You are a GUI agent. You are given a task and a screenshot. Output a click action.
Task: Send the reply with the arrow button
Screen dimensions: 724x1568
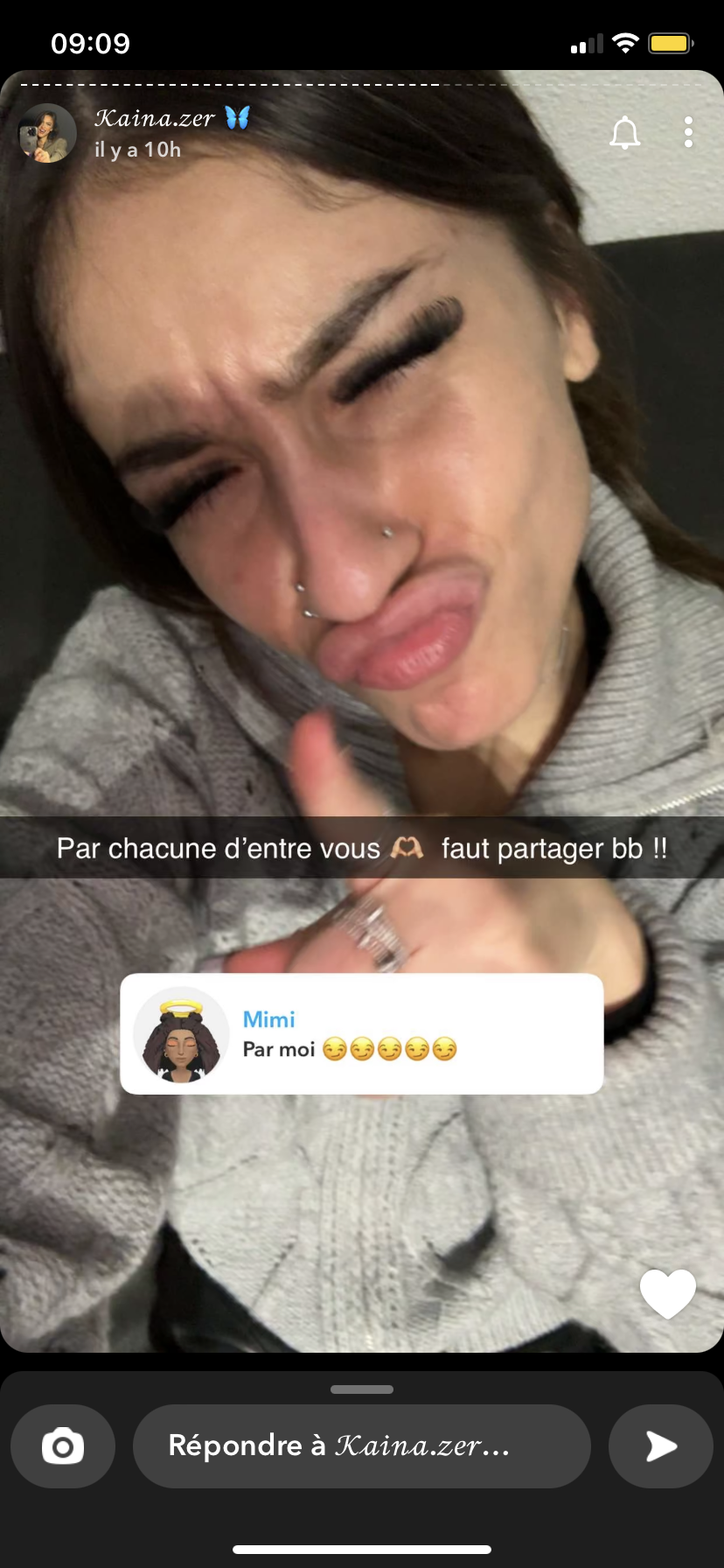tap(660, 1446)
